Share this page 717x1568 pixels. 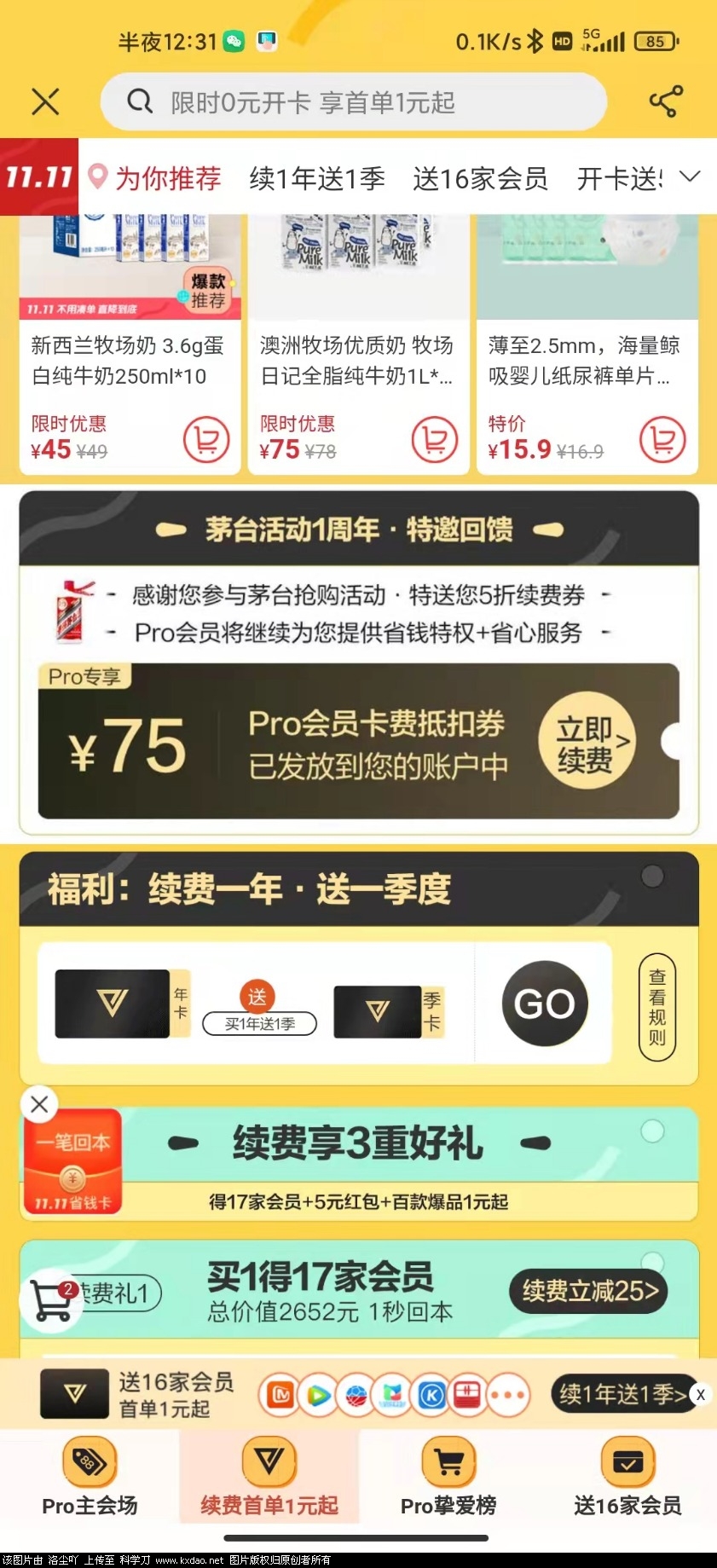coord(666,101)
